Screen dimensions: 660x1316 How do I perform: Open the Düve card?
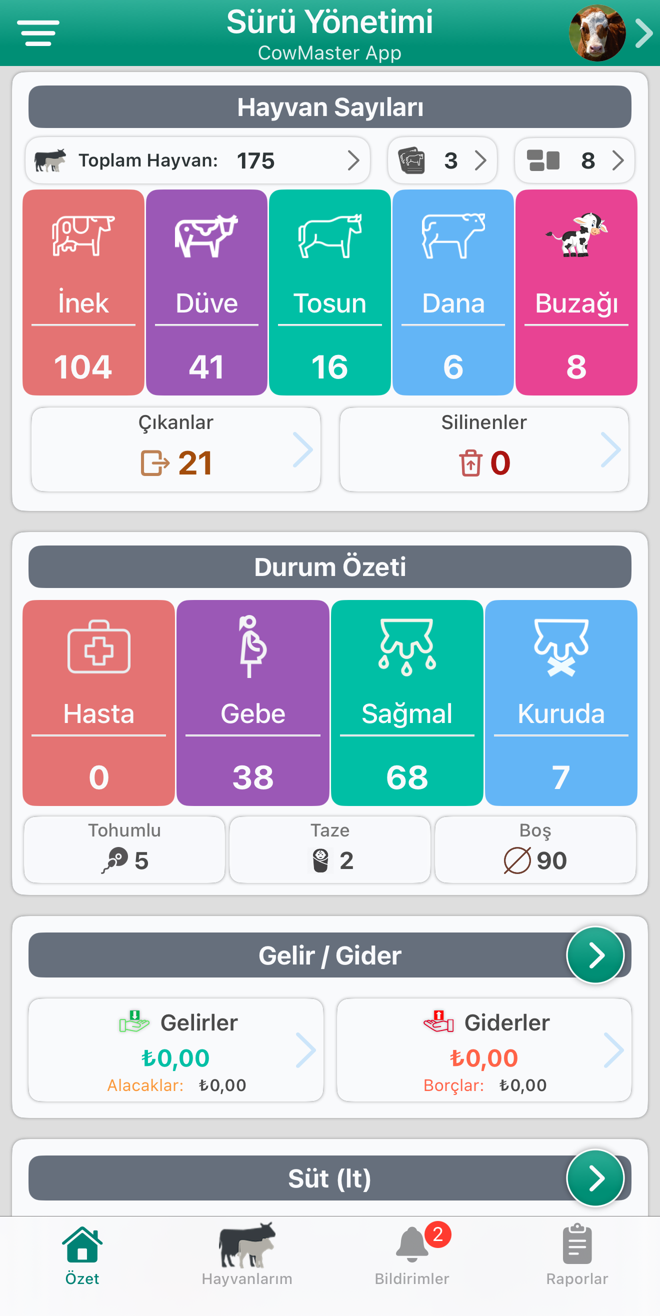pos(206,292)
